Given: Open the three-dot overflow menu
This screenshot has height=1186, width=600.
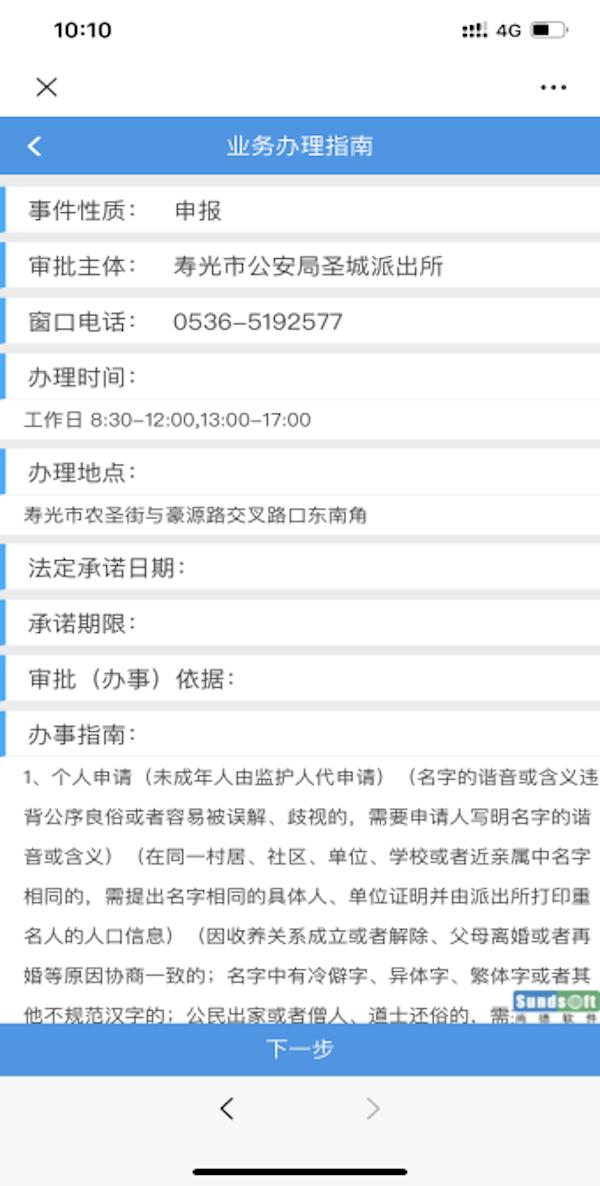Looking at the screenshot, I should coord(553,88).
